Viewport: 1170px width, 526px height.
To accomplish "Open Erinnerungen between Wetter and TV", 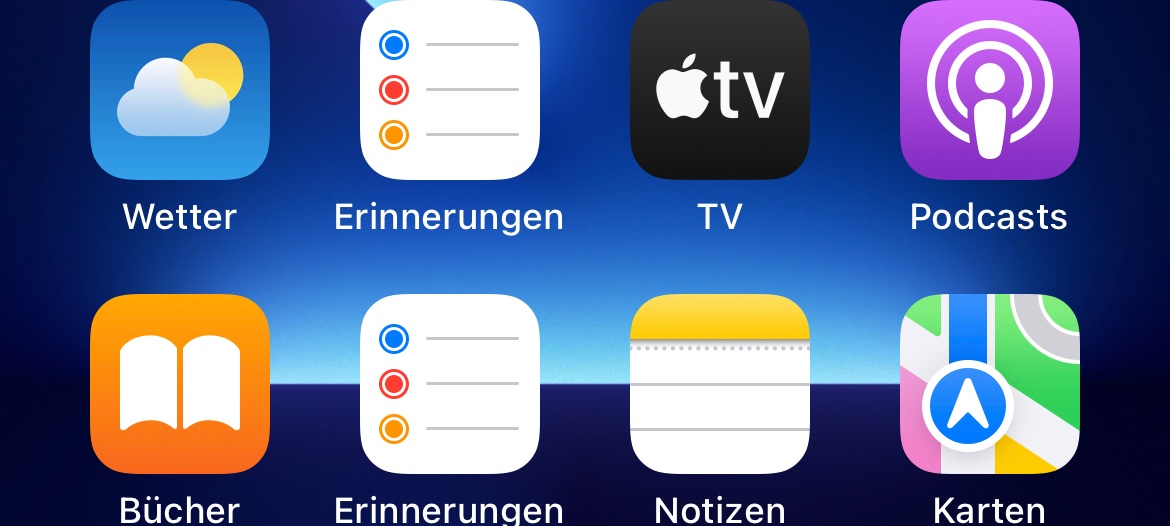I will point(450,90).
